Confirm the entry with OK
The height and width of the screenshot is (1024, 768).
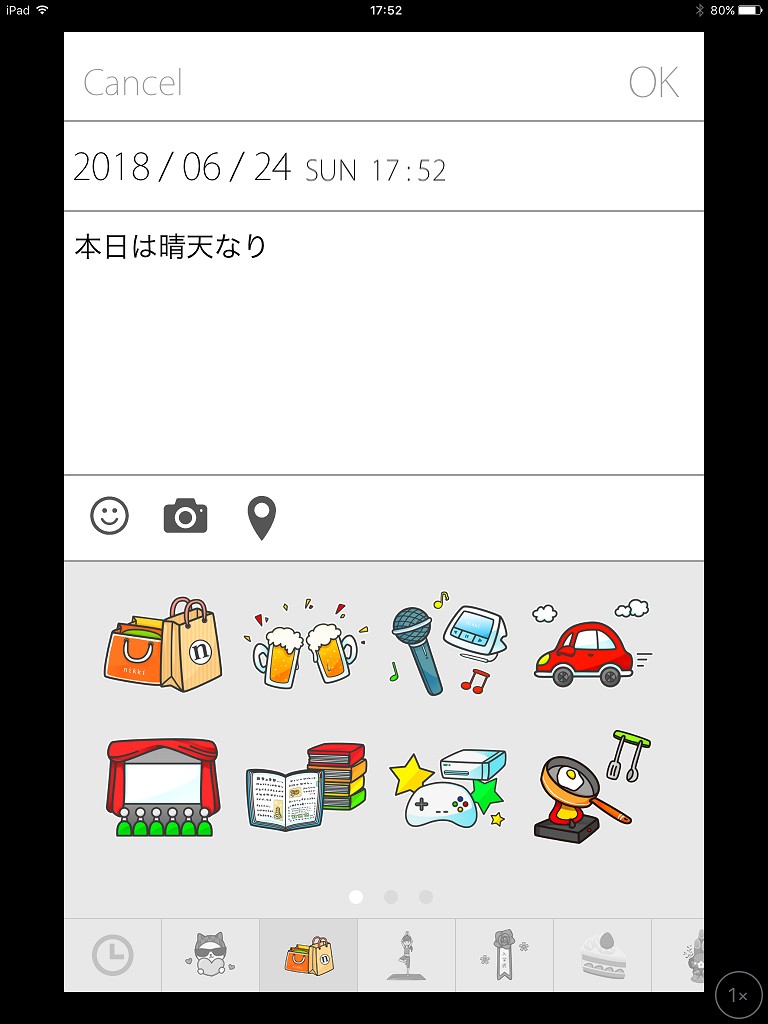[654, 83]
